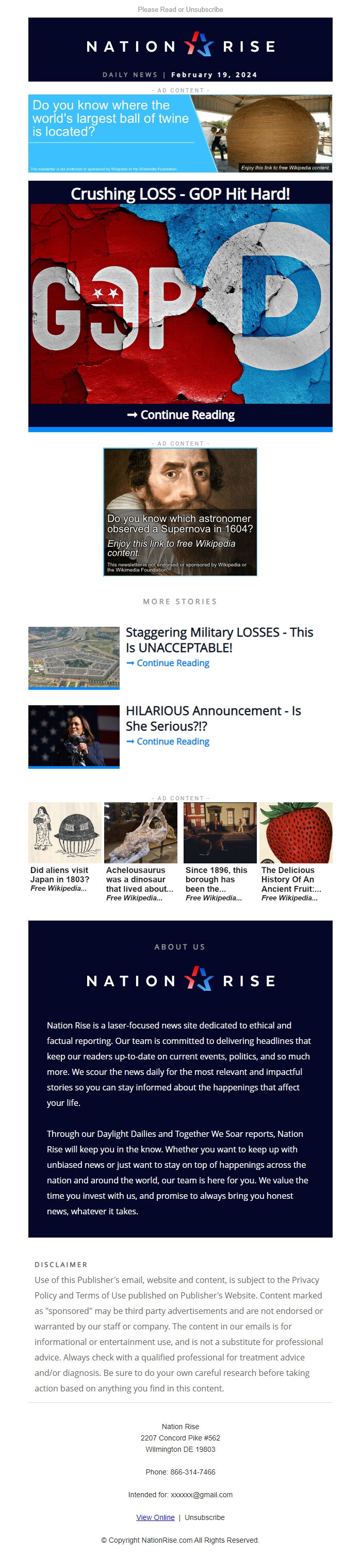Open the woman speaking story thumbnail
This screenshot has height=1568, width=361.
(x=74, y=735)
